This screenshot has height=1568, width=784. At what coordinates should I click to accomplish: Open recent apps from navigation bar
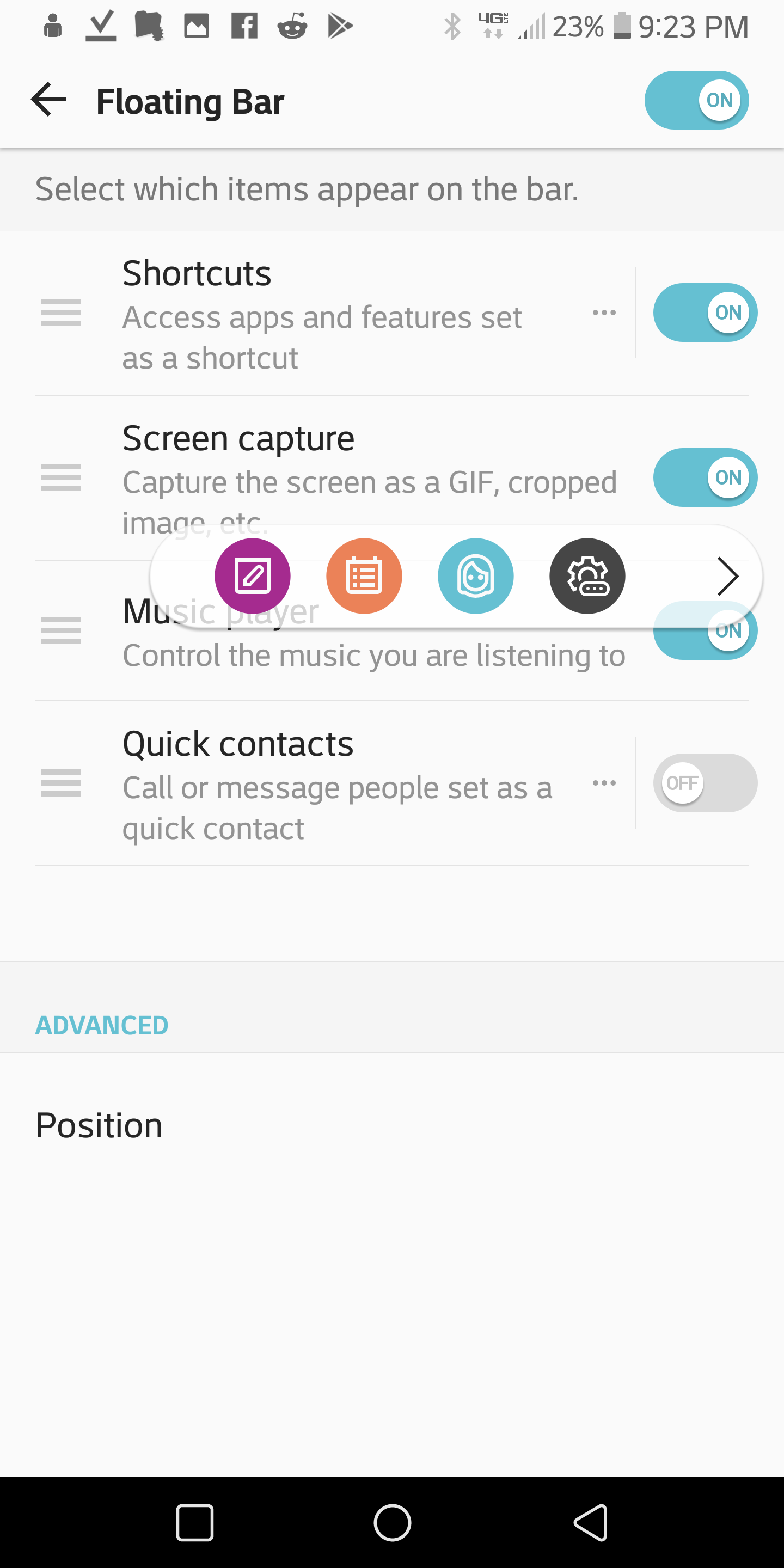click(195, 1522)
